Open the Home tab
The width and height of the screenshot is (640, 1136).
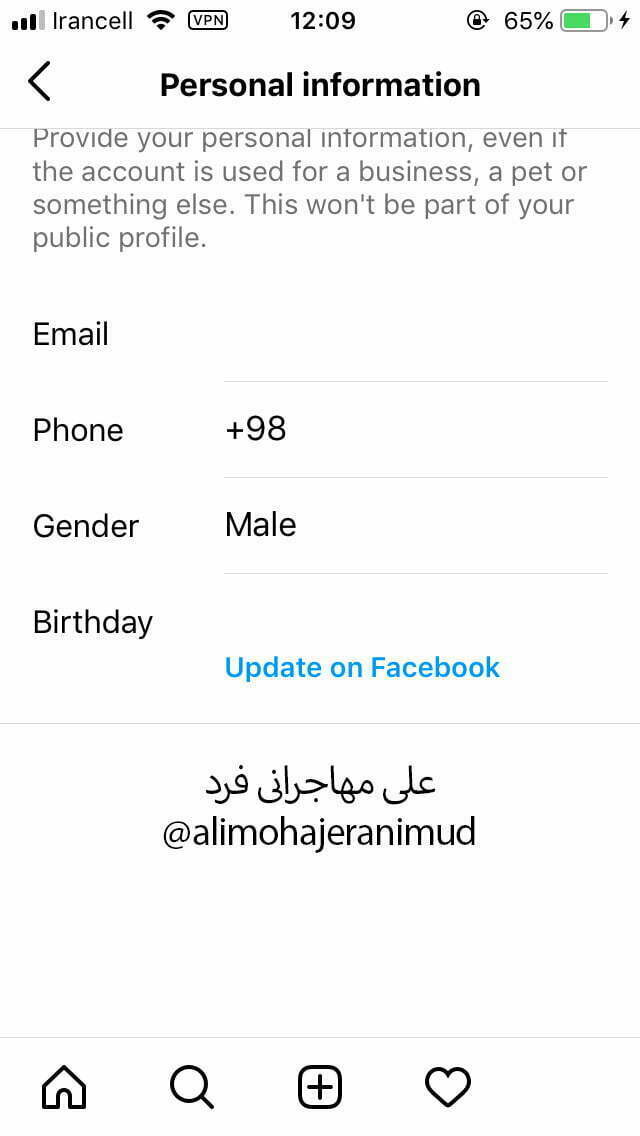pos(64,1086)
